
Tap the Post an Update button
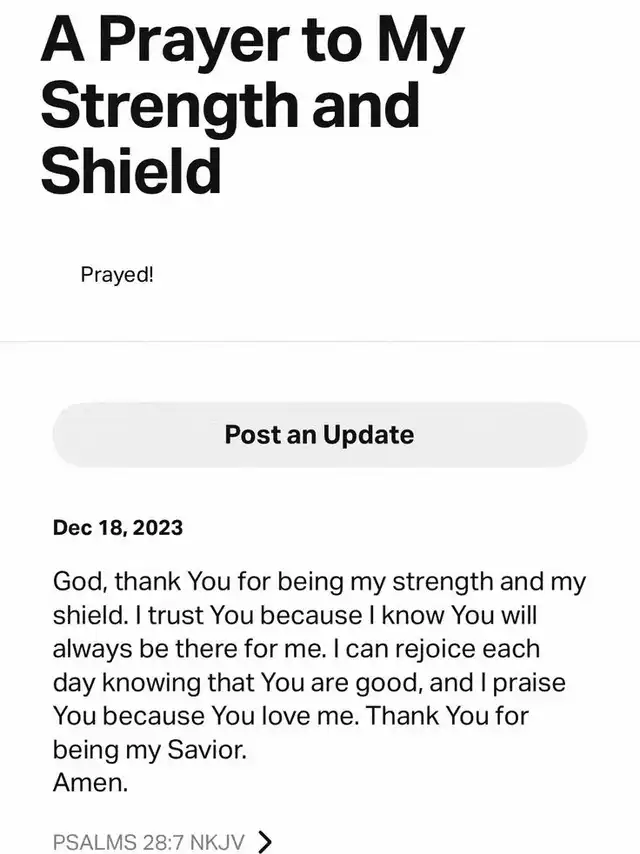click(x=319, y=435)
